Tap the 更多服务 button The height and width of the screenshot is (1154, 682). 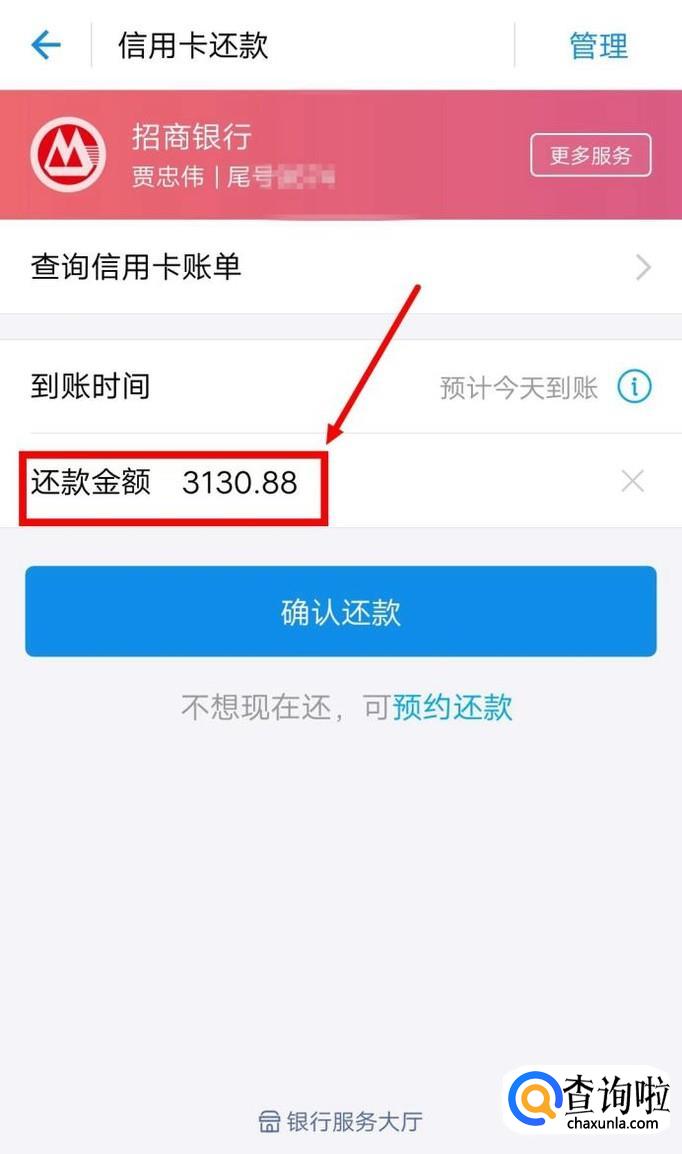click(590, 155)
